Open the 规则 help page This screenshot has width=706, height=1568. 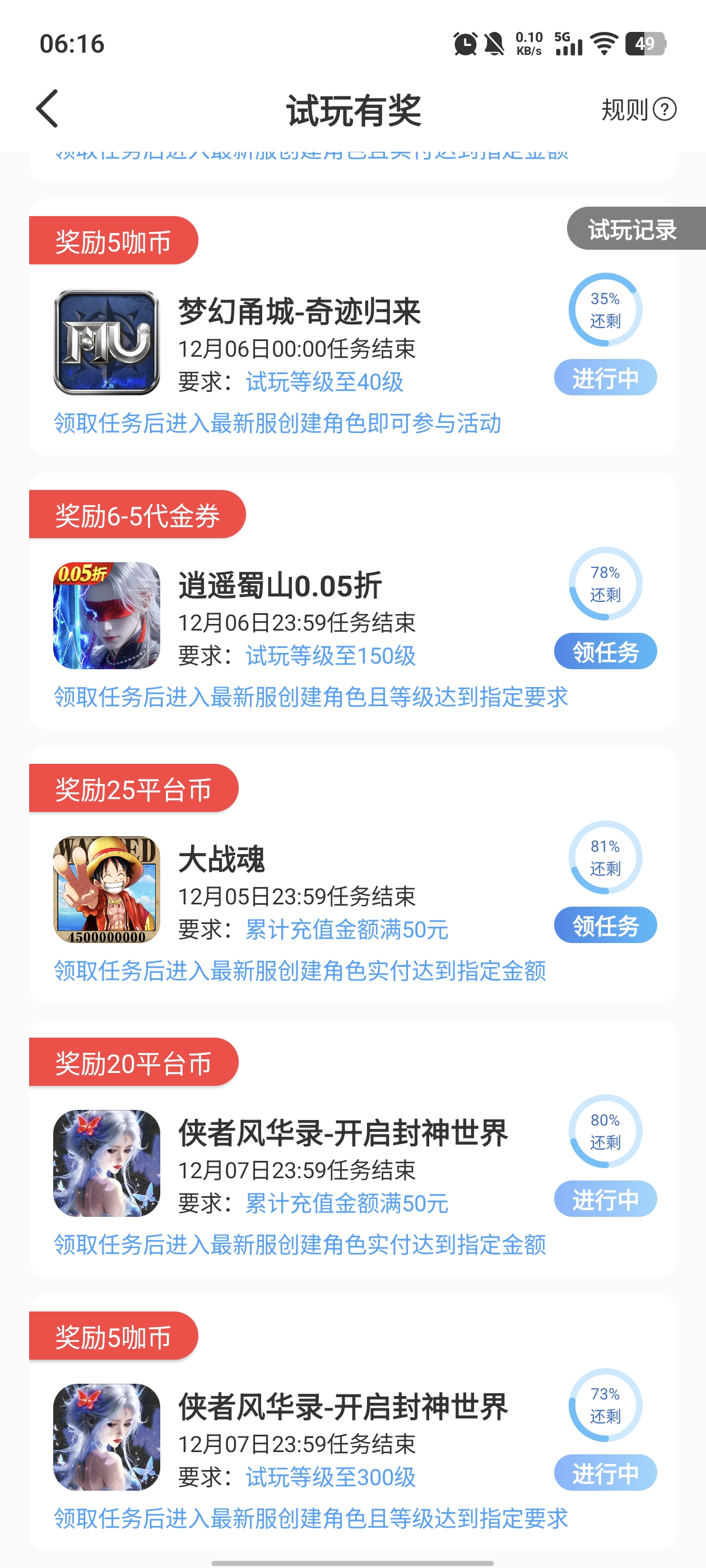(x=638, y=110)
